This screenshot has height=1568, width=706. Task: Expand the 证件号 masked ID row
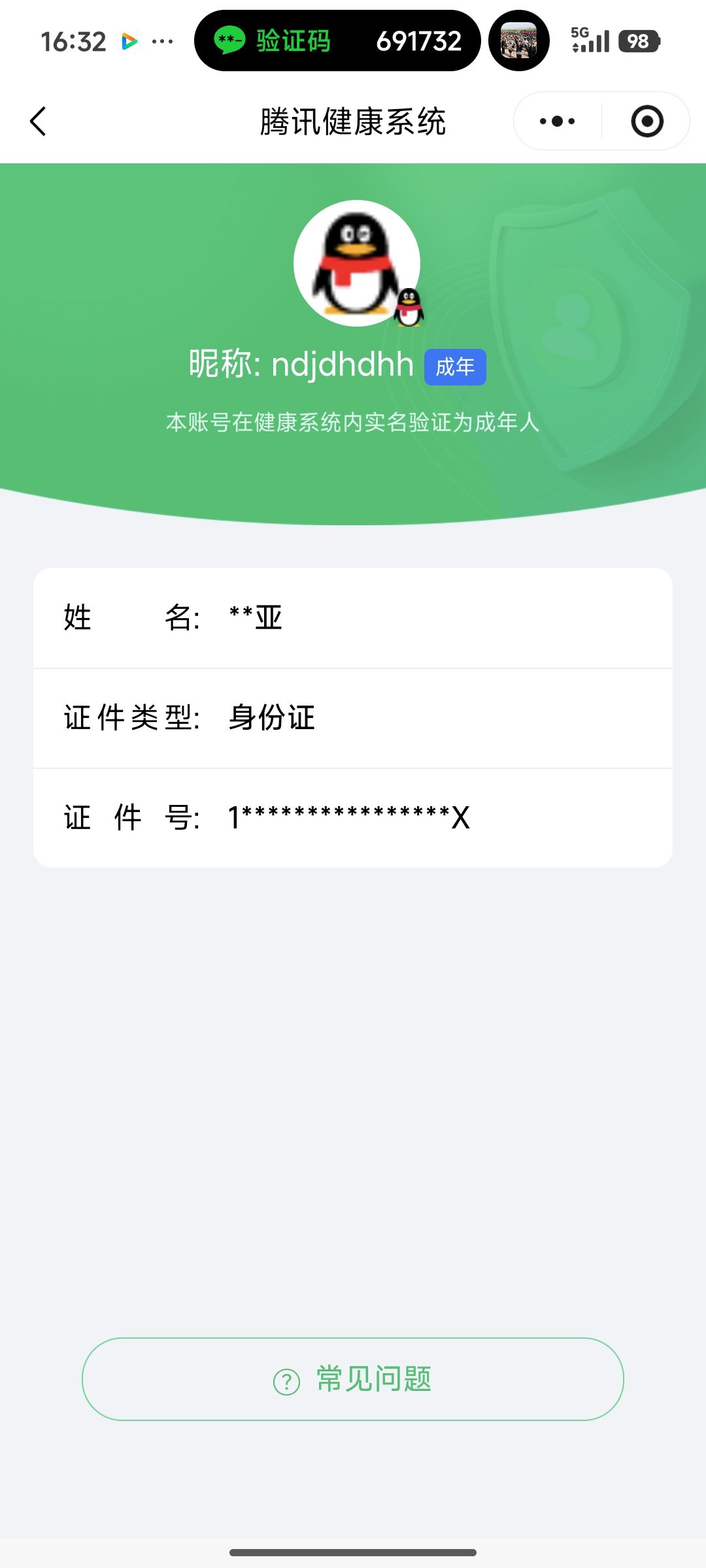tap(353, 816)
